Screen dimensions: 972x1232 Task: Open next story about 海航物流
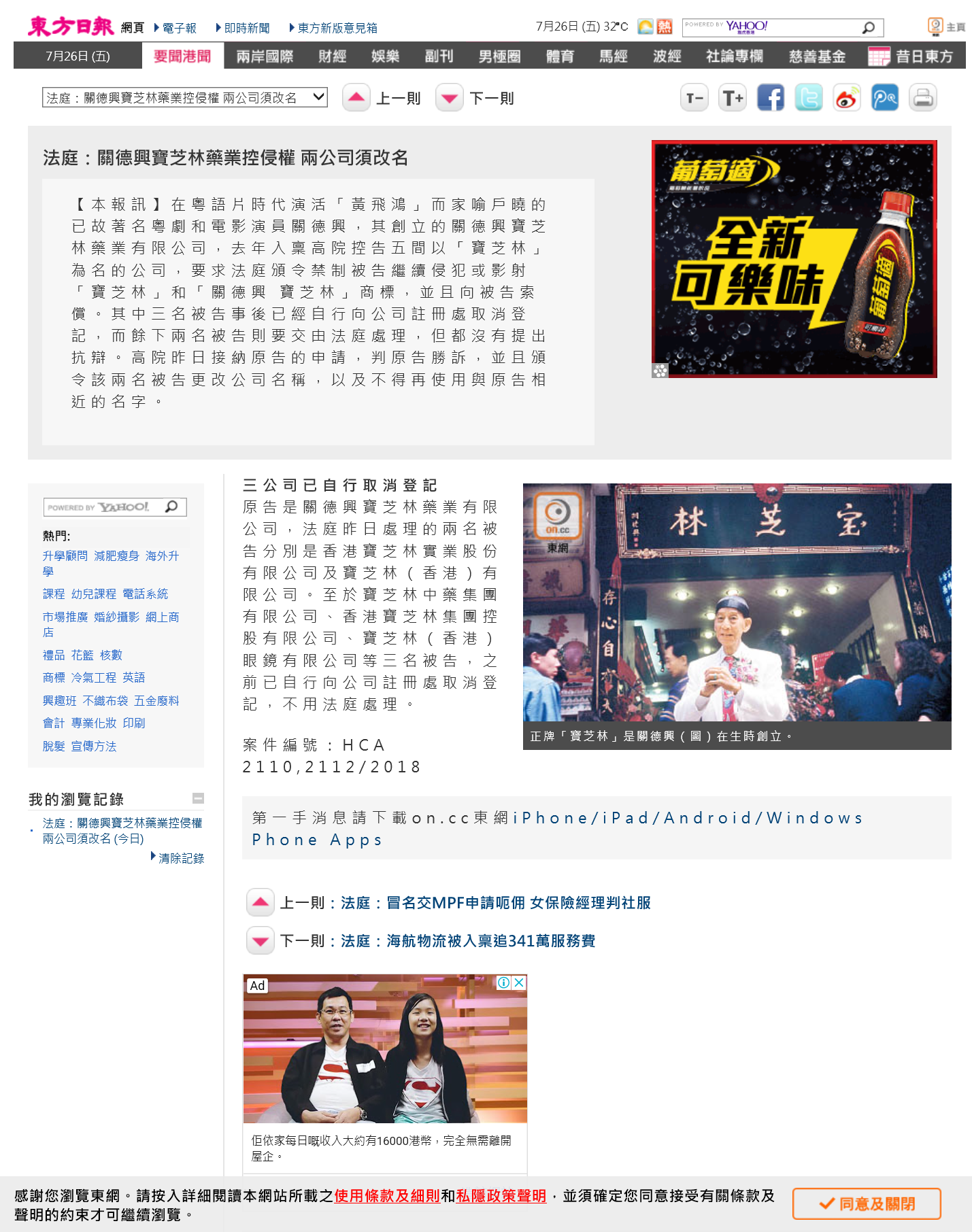pyautogui.click(x=490, y=941)
